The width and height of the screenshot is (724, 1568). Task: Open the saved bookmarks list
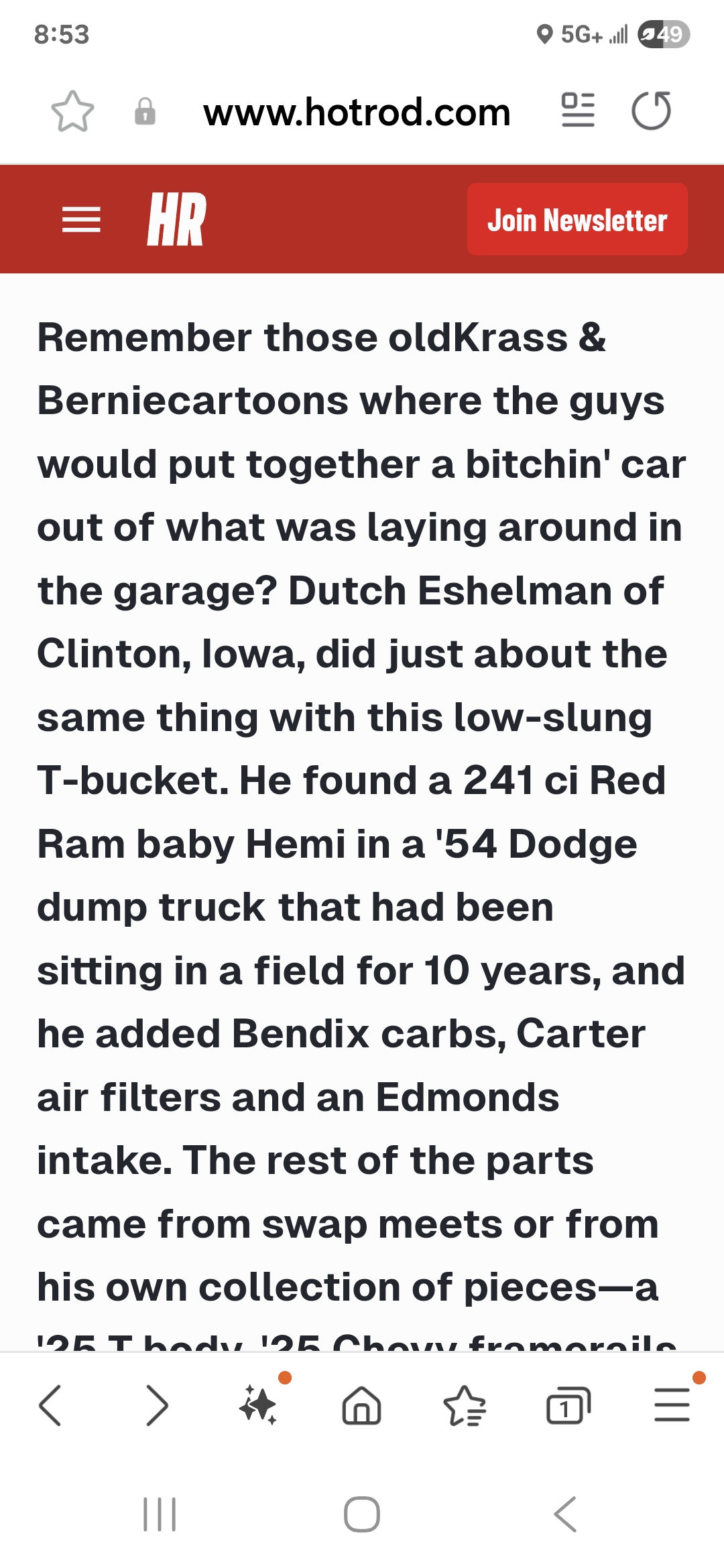pos(465,1405)
